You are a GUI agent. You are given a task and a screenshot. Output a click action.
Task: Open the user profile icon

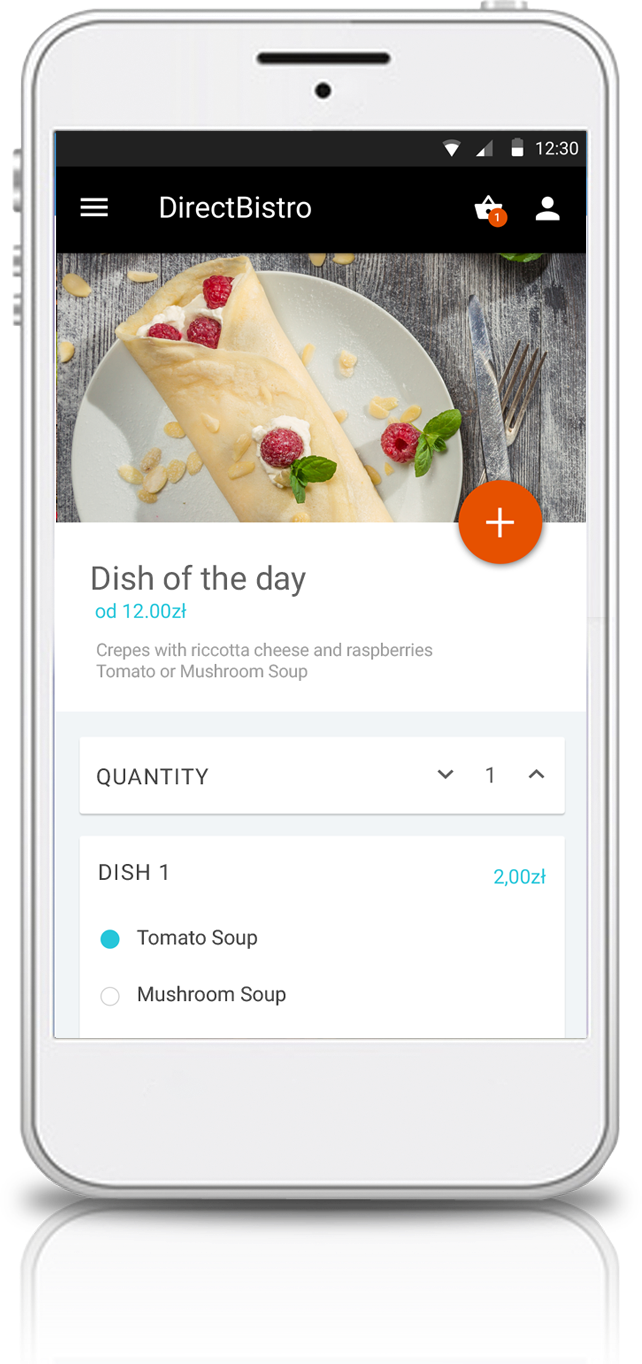click(547, 208)
